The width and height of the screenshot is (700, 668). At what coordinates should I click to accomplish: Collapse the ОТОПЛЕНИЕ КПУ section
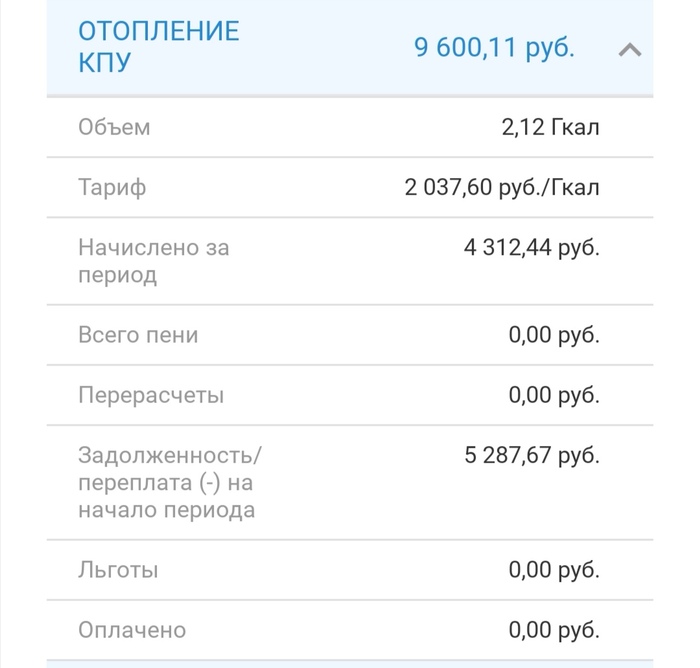(629, 49)
